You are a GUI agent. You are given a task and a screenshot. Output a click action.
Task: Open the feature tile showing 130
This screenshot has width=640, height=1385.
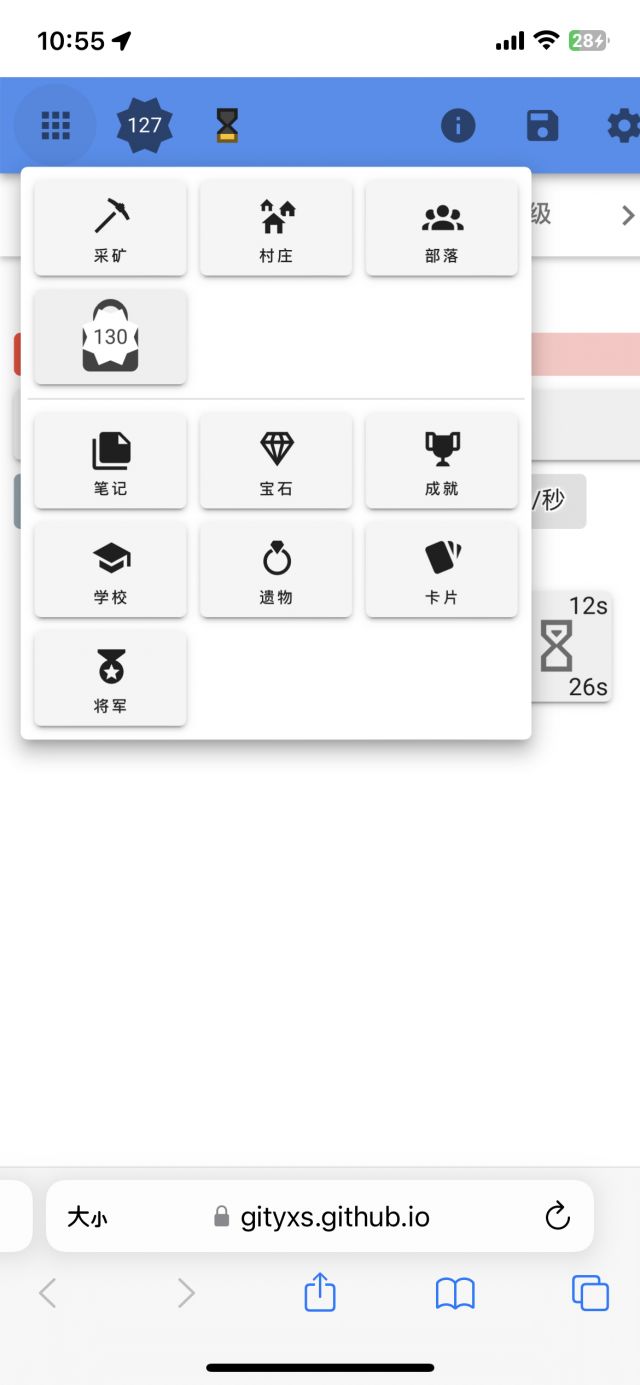point(111,337)
